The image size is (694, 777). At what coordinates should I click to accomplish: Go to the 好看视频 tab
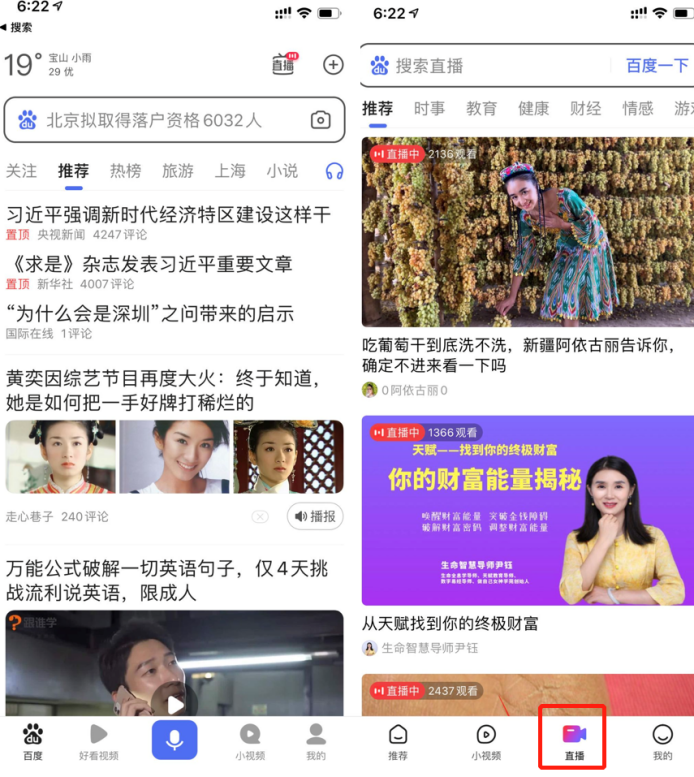click(98, 741)
